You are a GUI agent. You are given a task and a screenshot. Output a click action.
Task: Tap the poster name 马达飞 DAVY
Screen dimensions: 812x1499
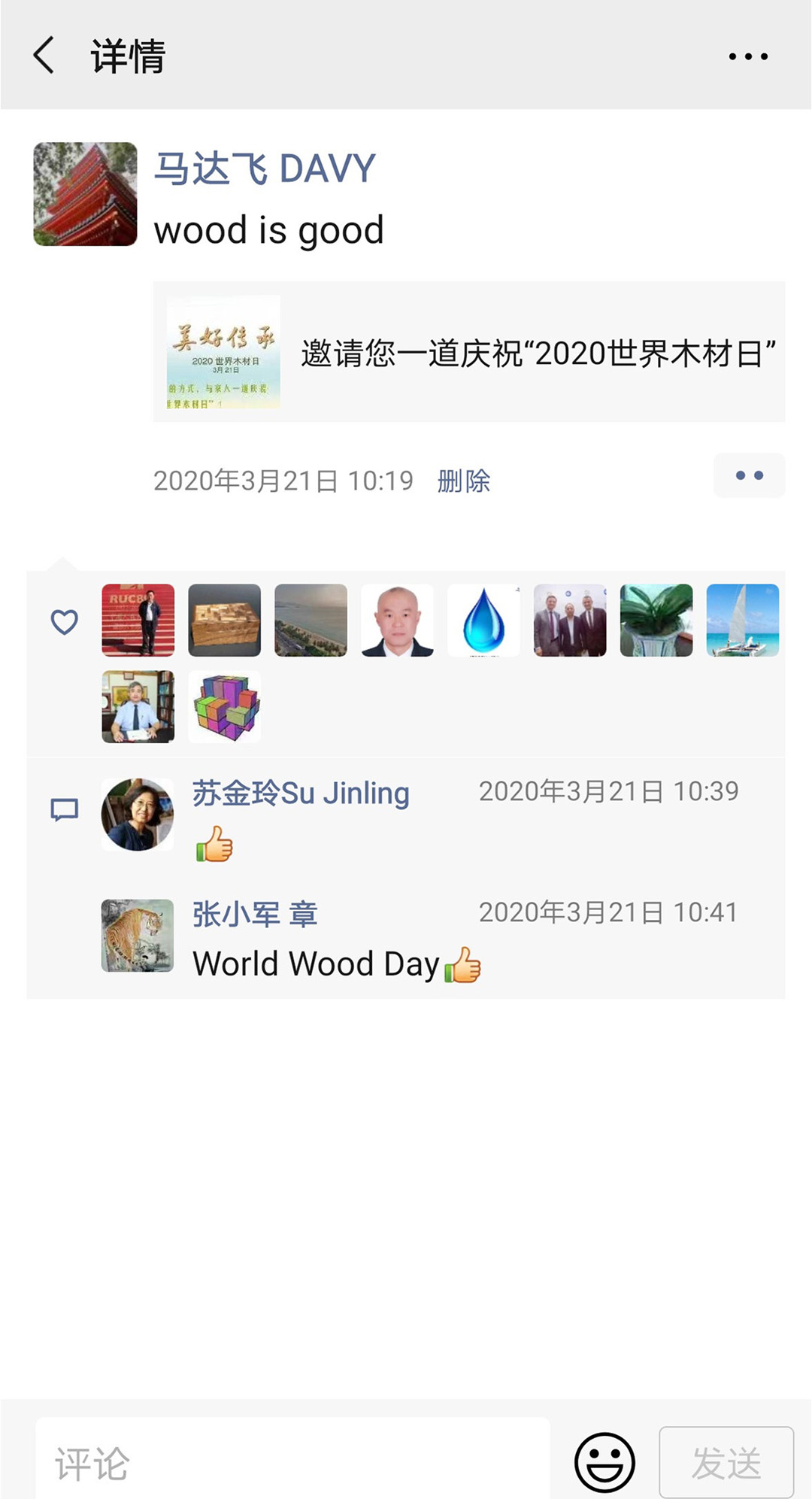[265, 168]
